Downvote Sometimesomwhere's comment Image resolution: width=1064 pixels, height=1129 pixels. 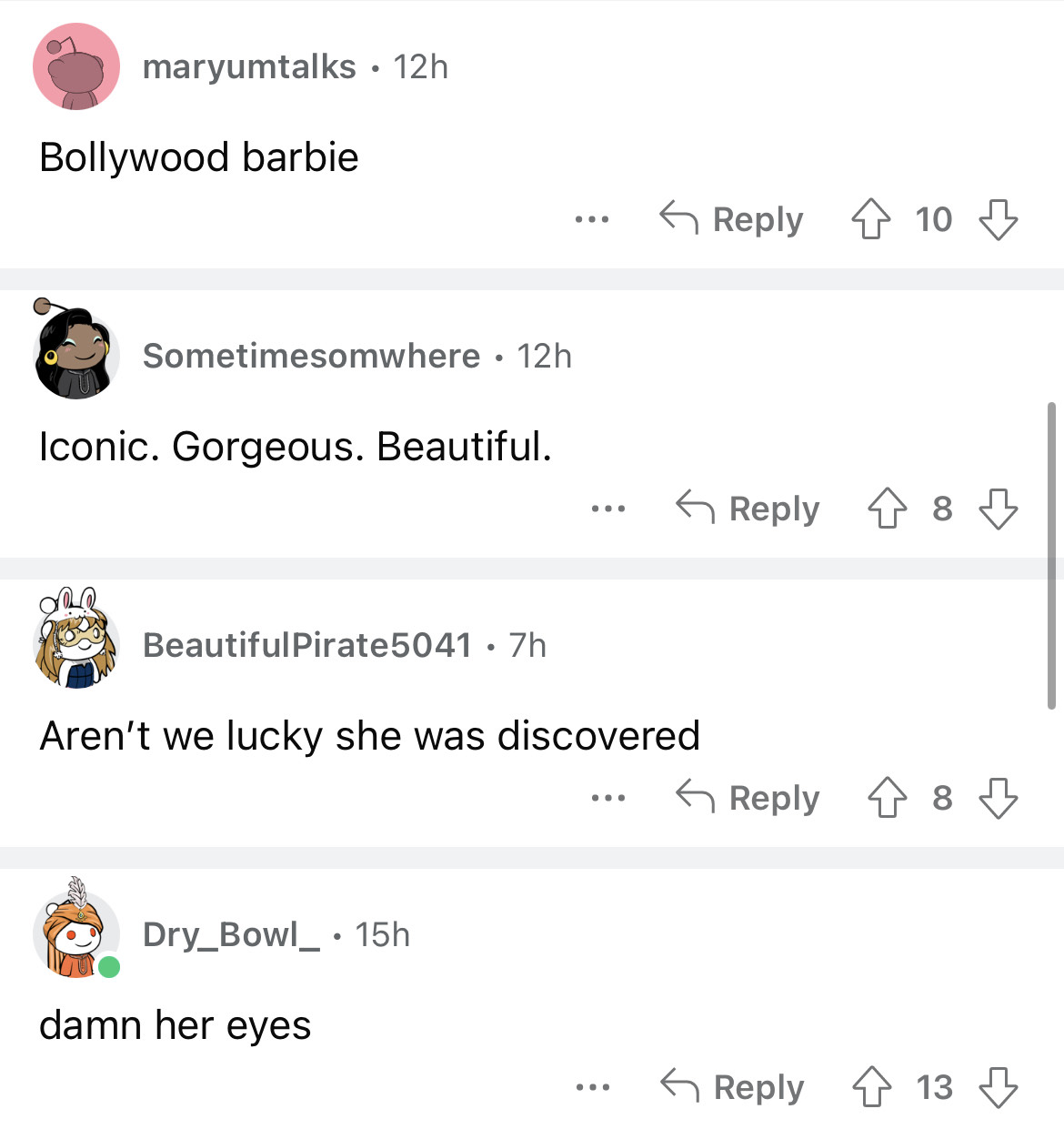(998, 509)
